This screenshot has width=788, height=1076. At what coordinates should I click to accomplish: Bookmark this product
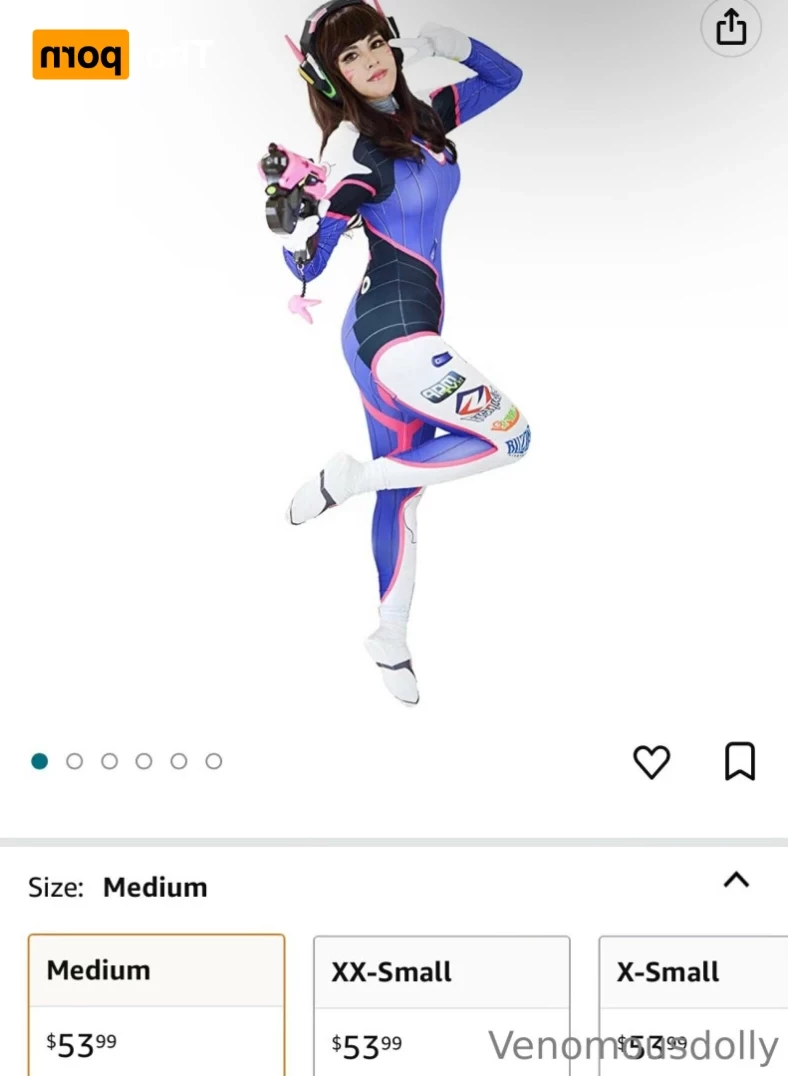pos(739,762)
